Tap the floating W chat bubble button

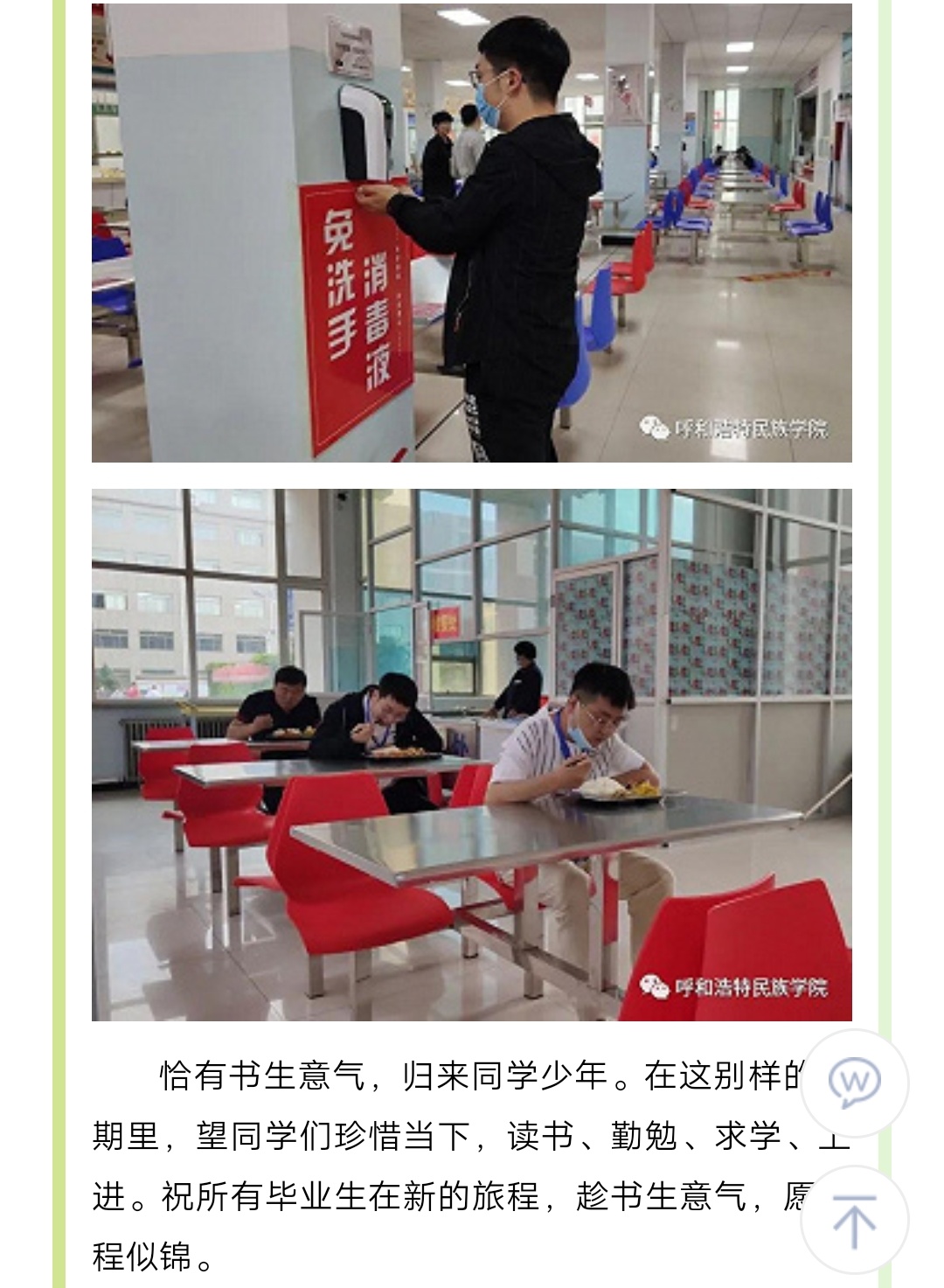854,1083
